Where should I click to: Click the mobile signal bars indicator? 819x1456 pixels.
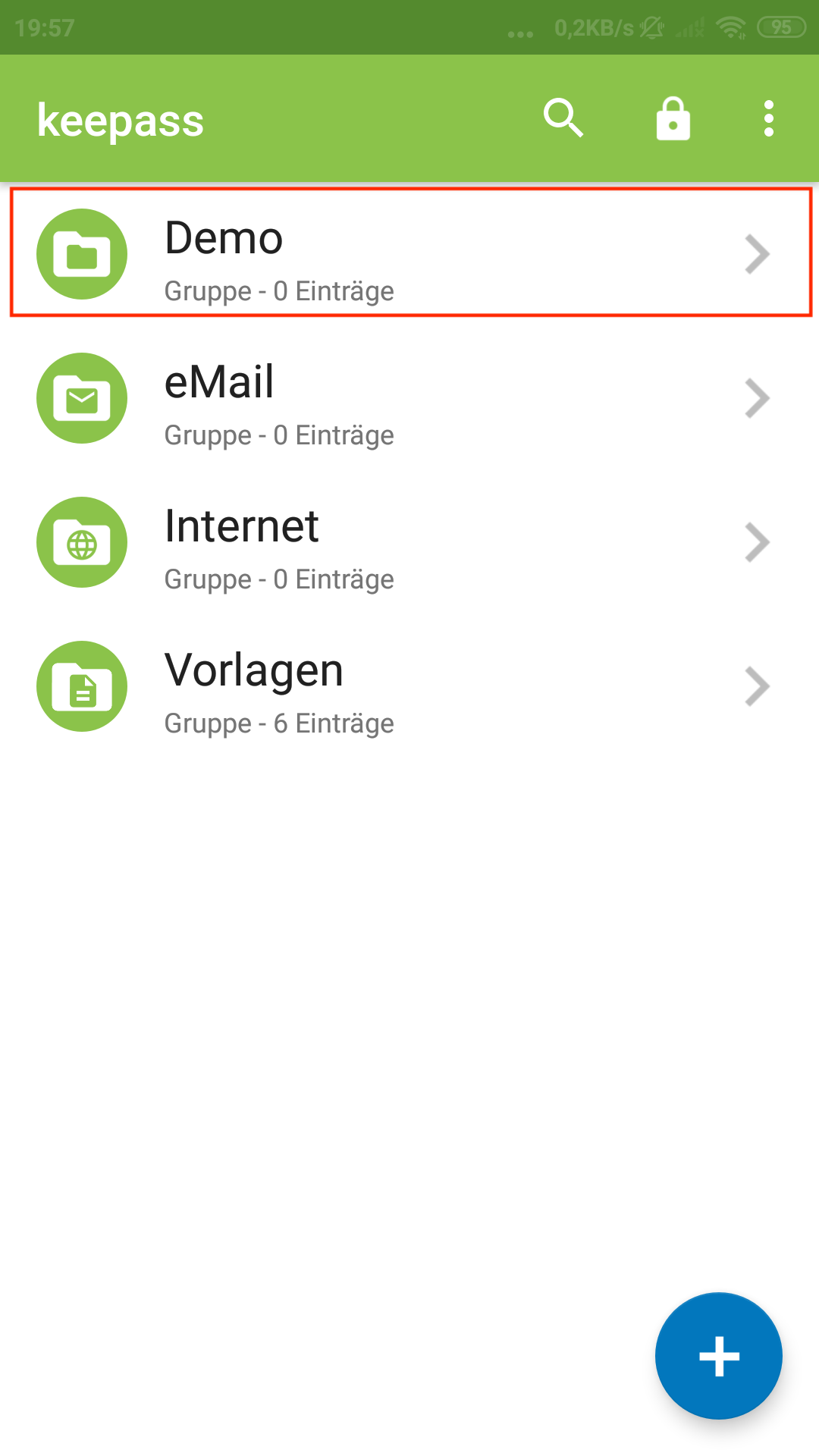pyautogui.click(x=690, y=27)
